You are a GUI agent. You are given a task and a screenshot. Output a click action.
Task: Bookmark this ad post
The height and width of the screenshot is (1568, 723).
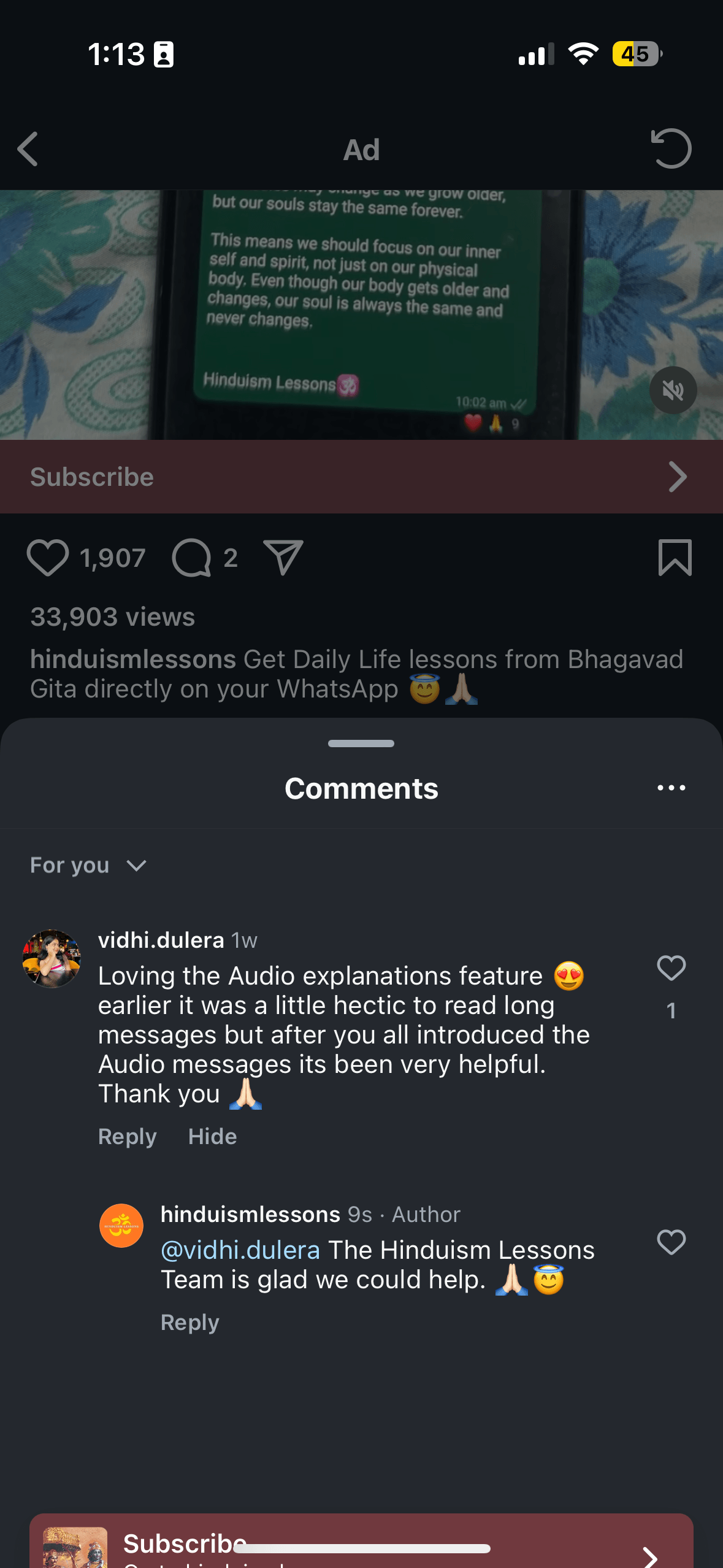[x=675, y=558]
